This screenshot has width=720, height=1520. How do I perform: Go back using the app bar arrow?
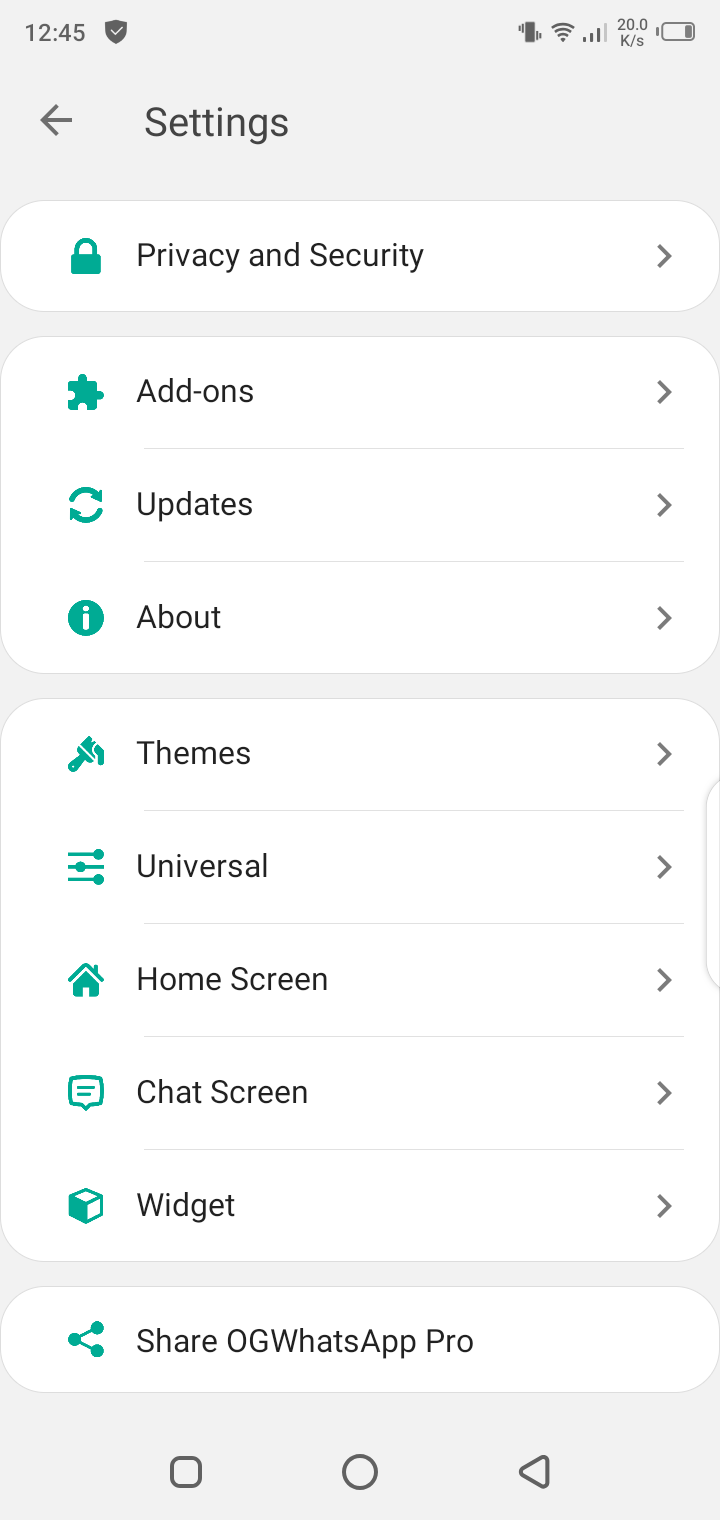click(x=56, y=122)
